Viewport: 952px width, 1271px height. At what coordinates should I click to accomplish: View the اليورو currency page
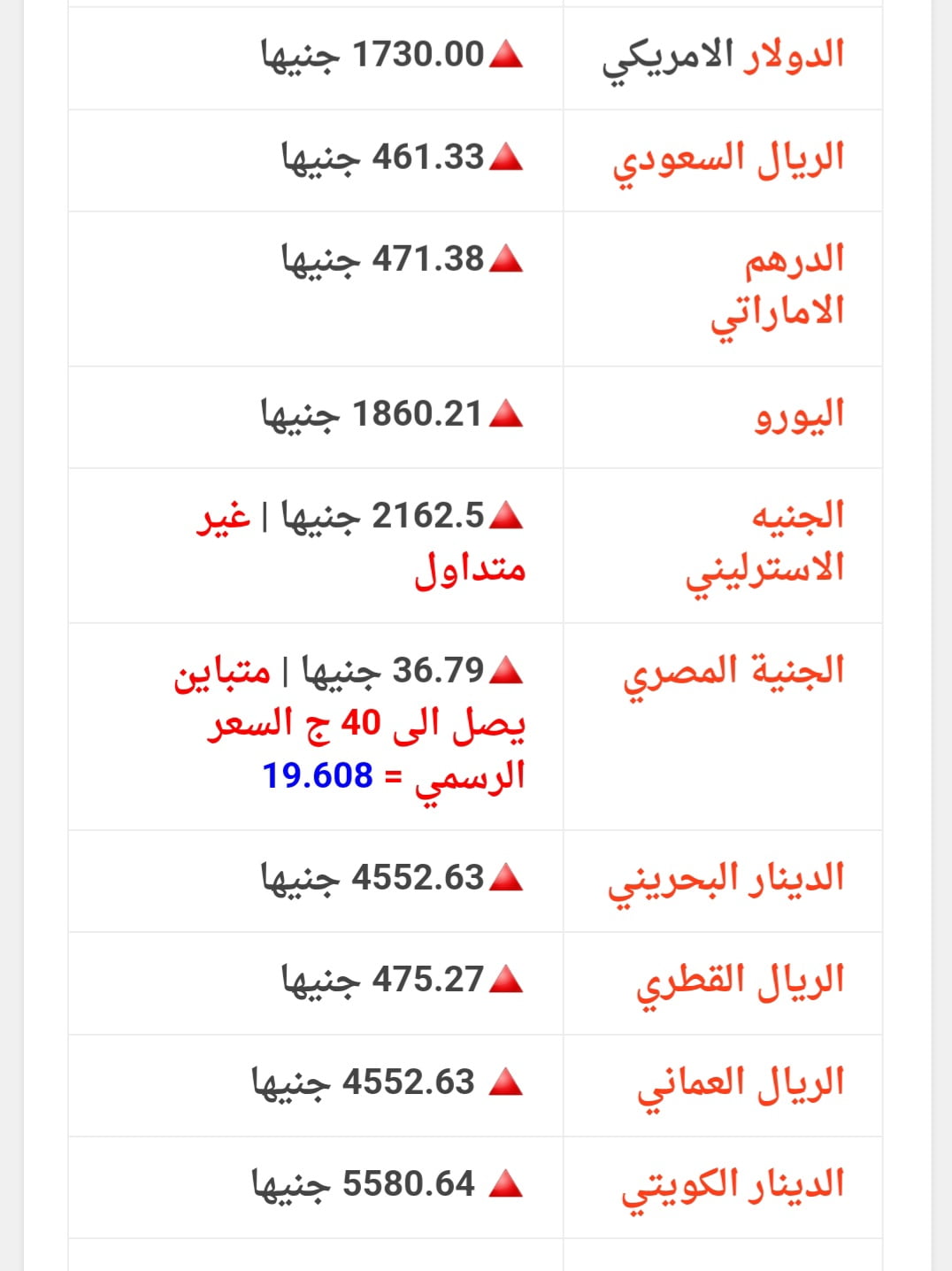pyautogui.click(x=800, y=415)
